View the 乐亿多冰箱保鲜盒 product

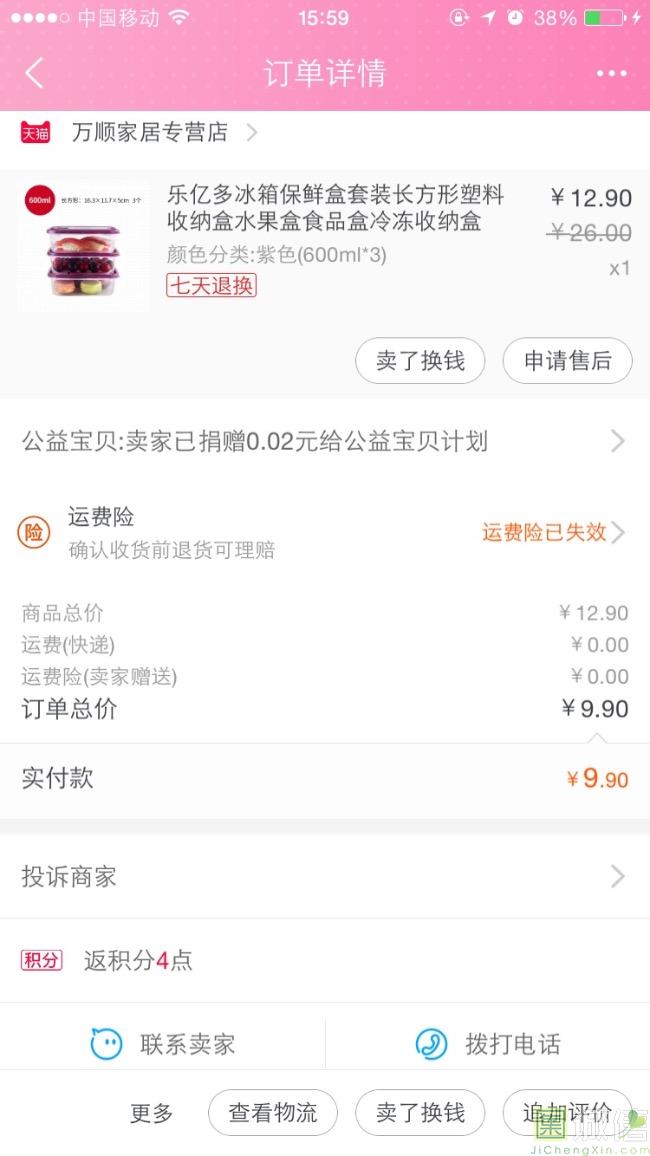pyautogui.click(x=335, y=208)
